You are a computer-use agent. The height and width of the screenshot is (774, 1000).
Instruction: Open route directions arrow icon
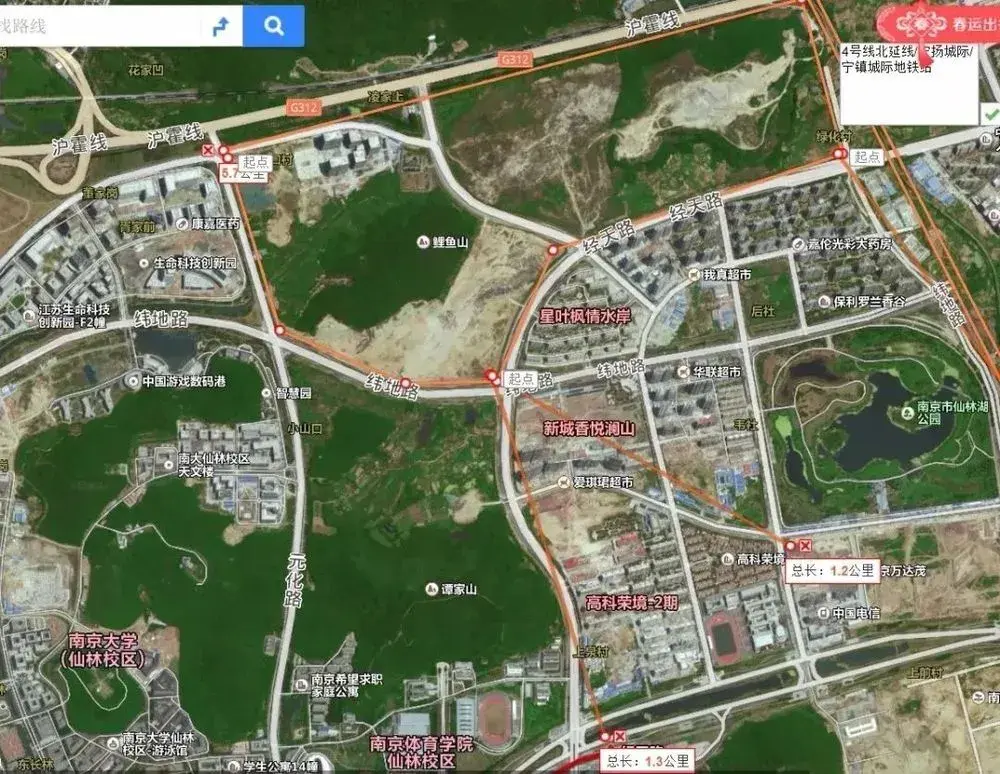pos(221,25)
